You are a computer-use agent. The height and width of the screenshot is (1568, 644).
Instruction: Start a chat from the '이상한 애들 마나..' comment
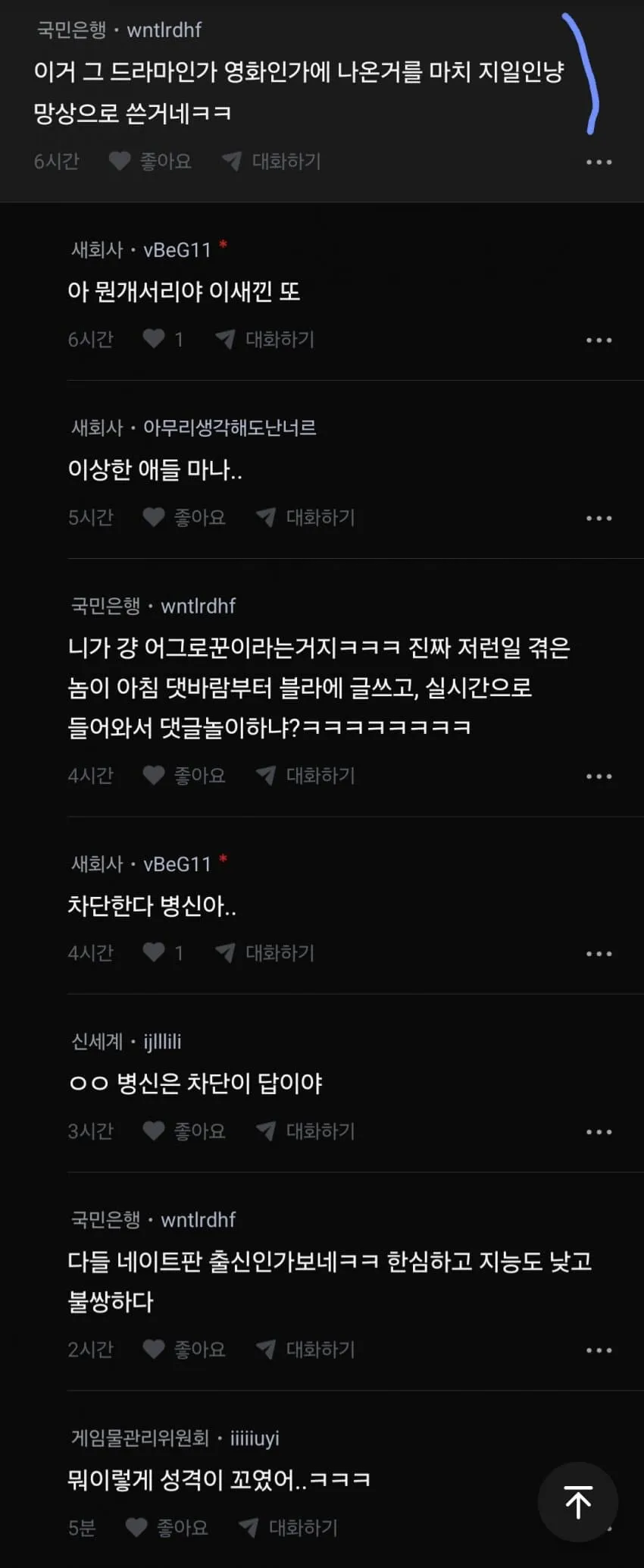click(x=306, y=517)
